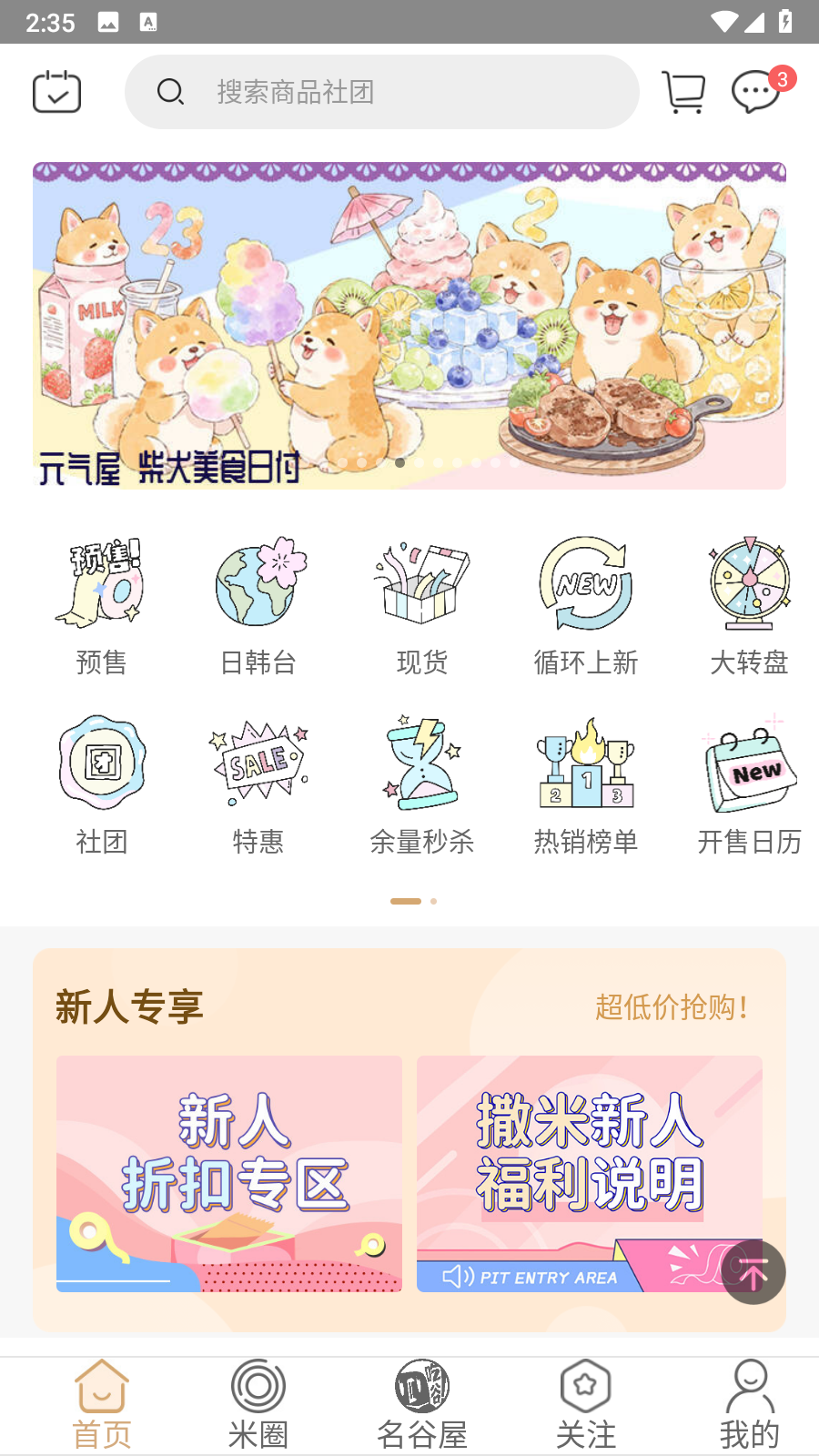
Task: Open the shopping cart icon
Action: point(683,91)
